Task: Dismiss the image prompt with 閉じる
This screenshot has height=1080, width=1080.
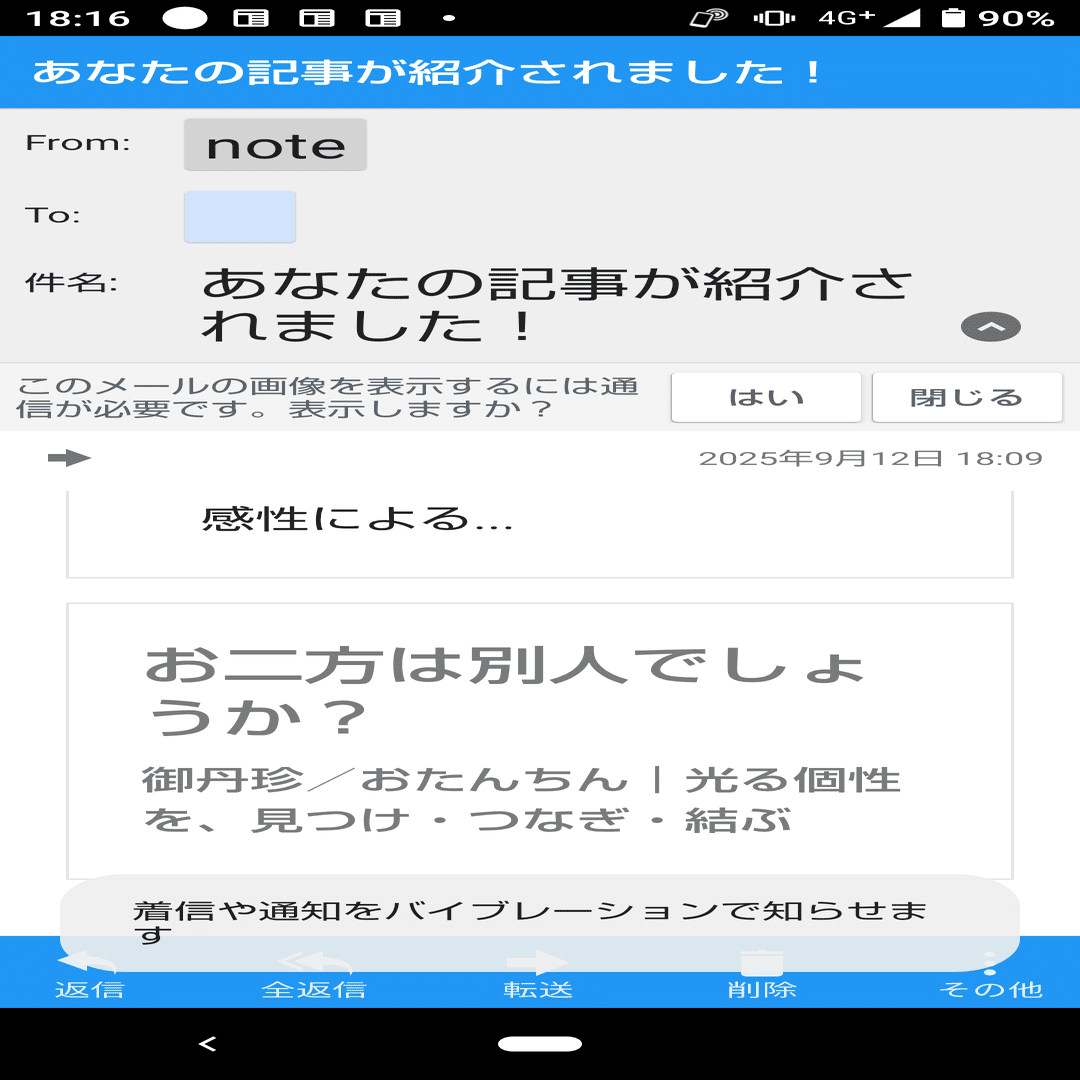Action: tap(966, 398)
